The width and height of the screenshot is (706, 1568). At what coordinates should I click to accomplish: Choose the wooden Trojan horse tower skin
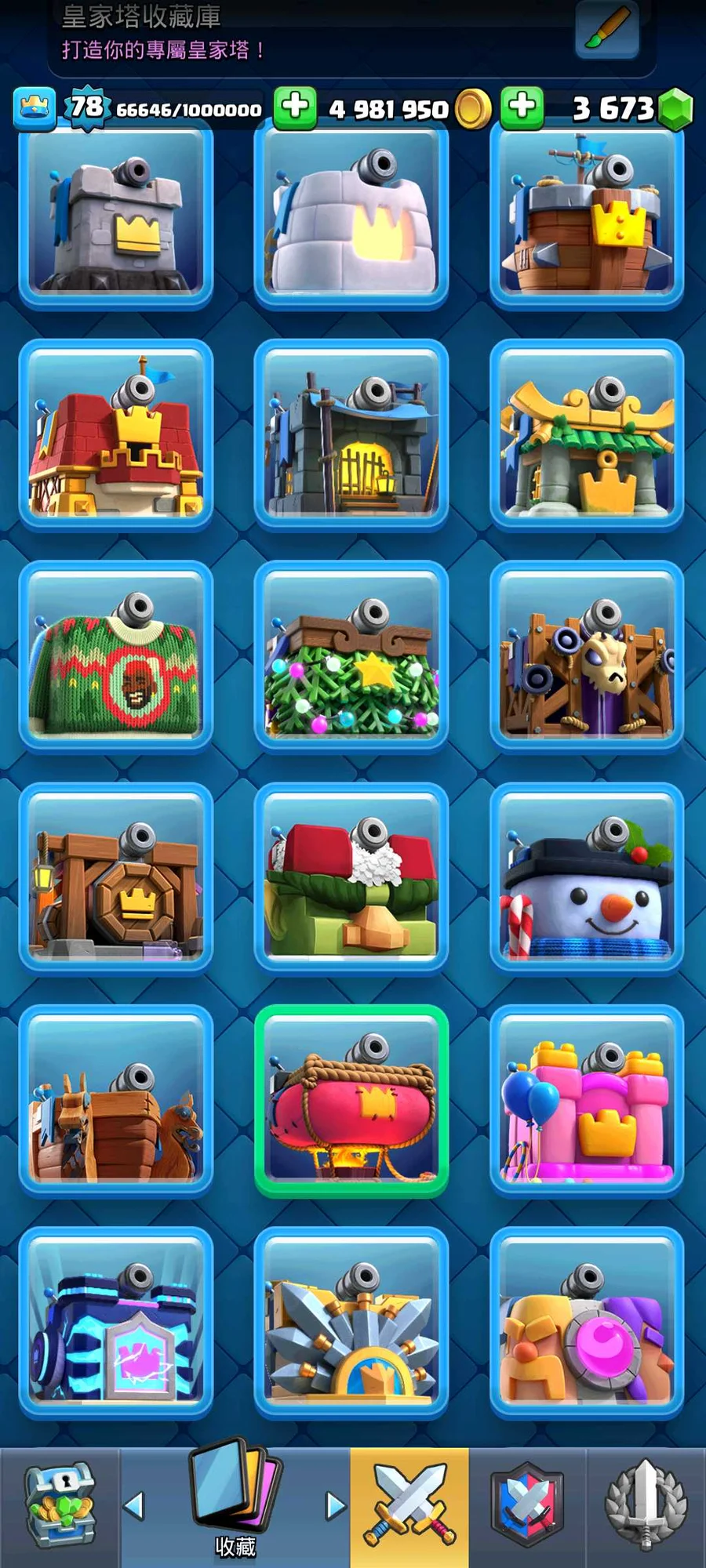(x=116, y=1101)
